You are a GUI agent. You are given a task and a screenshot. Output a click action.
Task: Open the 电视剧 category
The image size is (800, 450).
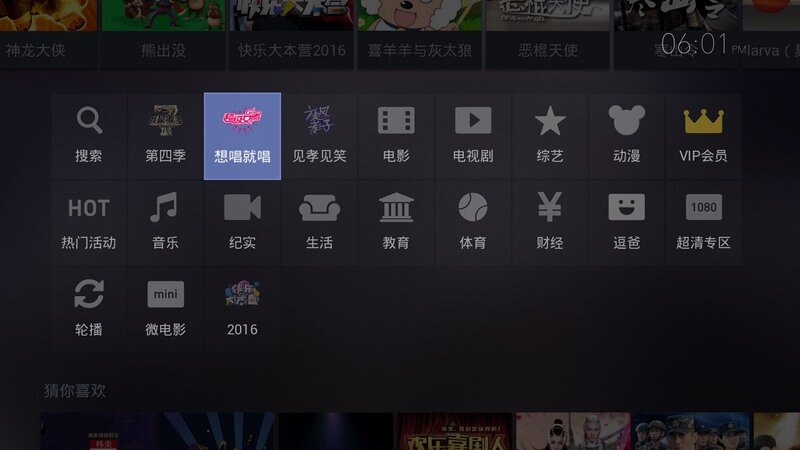473,136
